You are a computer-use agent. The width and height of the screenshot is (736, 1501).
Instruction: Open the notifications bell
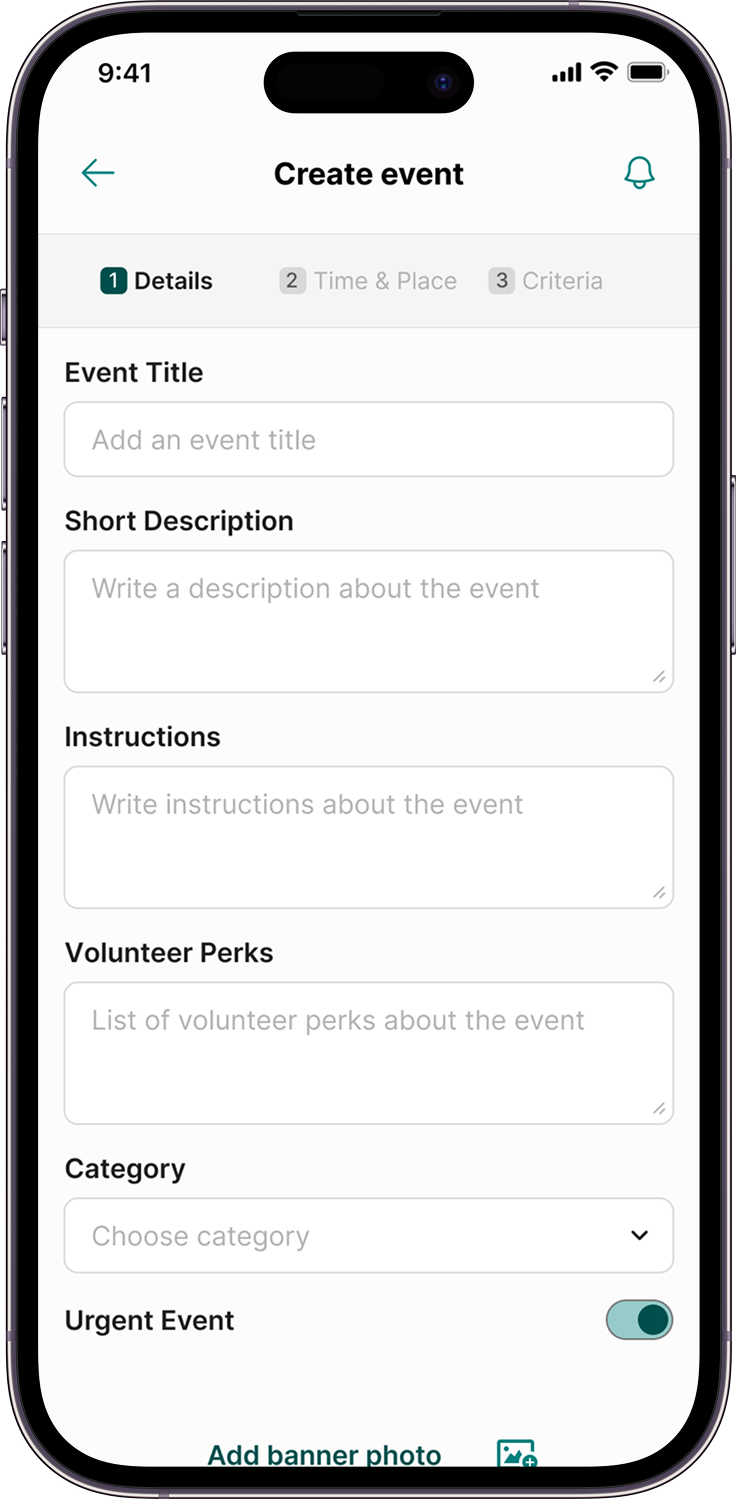coord(639,173)
